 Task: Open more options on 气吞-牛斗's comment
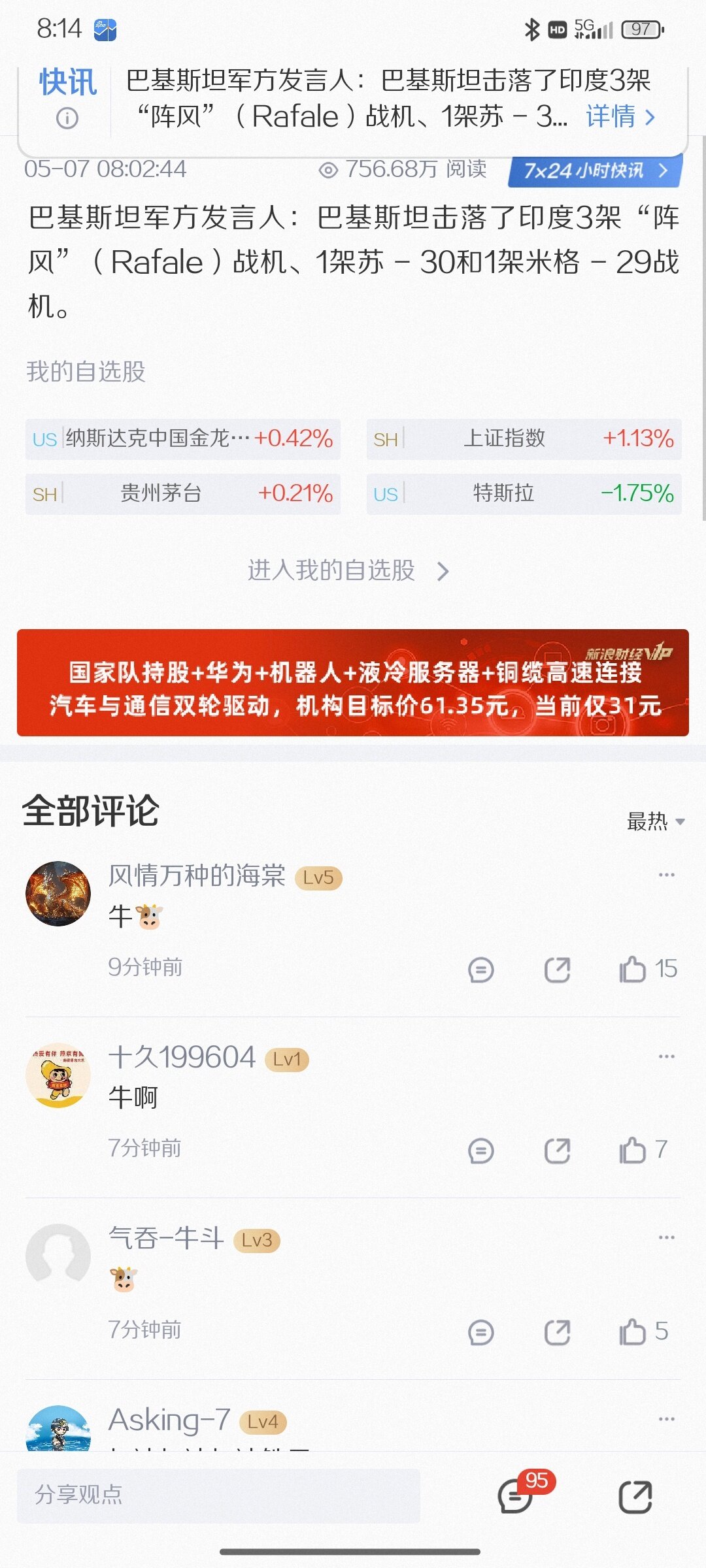(x=666, y=1237)
